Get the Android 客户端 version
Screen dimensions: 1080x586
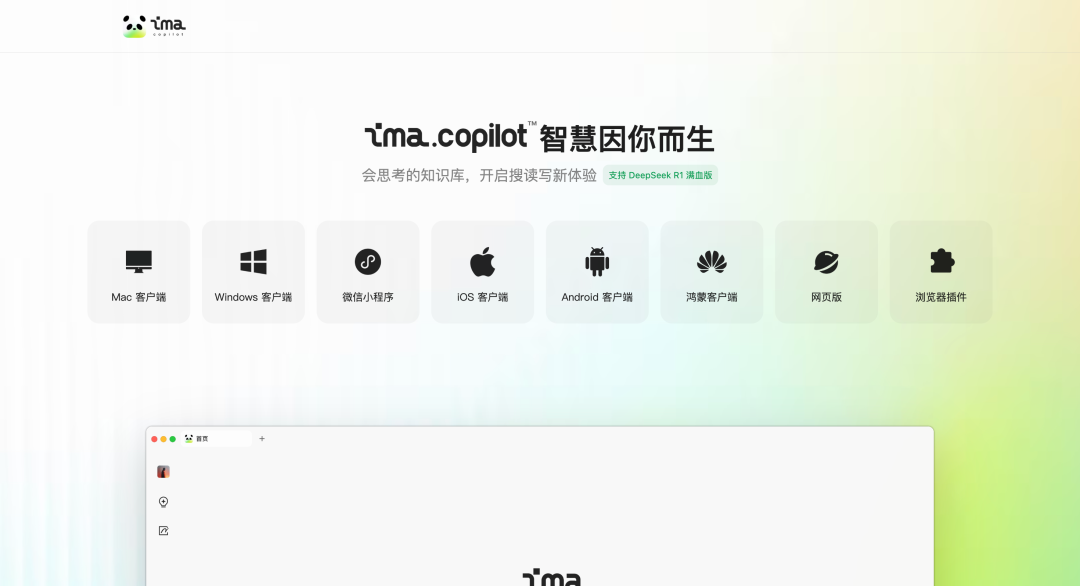point(597,272)
